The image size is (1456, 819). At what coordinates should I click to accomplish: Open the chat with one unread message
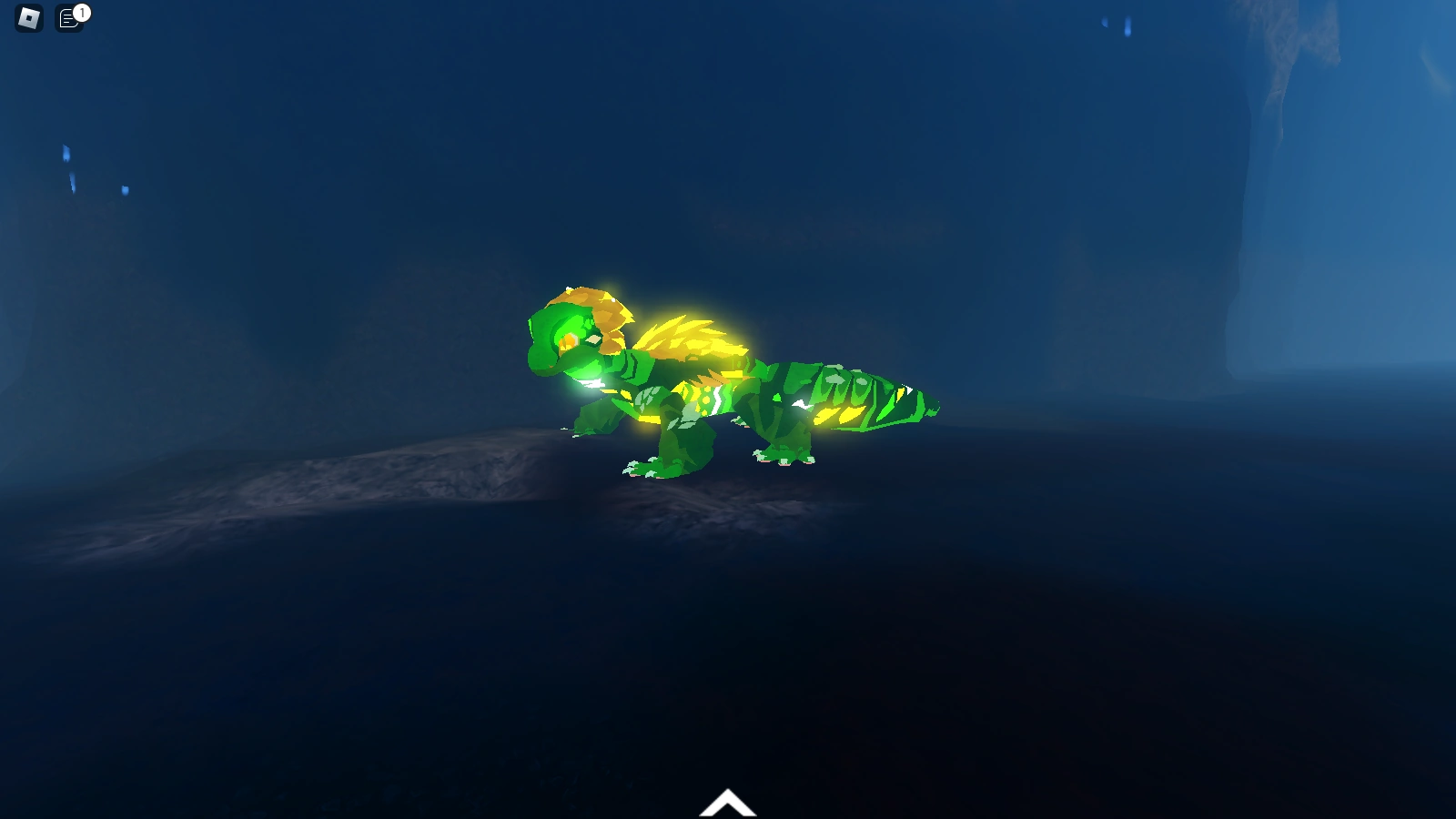tap(69, 18)
